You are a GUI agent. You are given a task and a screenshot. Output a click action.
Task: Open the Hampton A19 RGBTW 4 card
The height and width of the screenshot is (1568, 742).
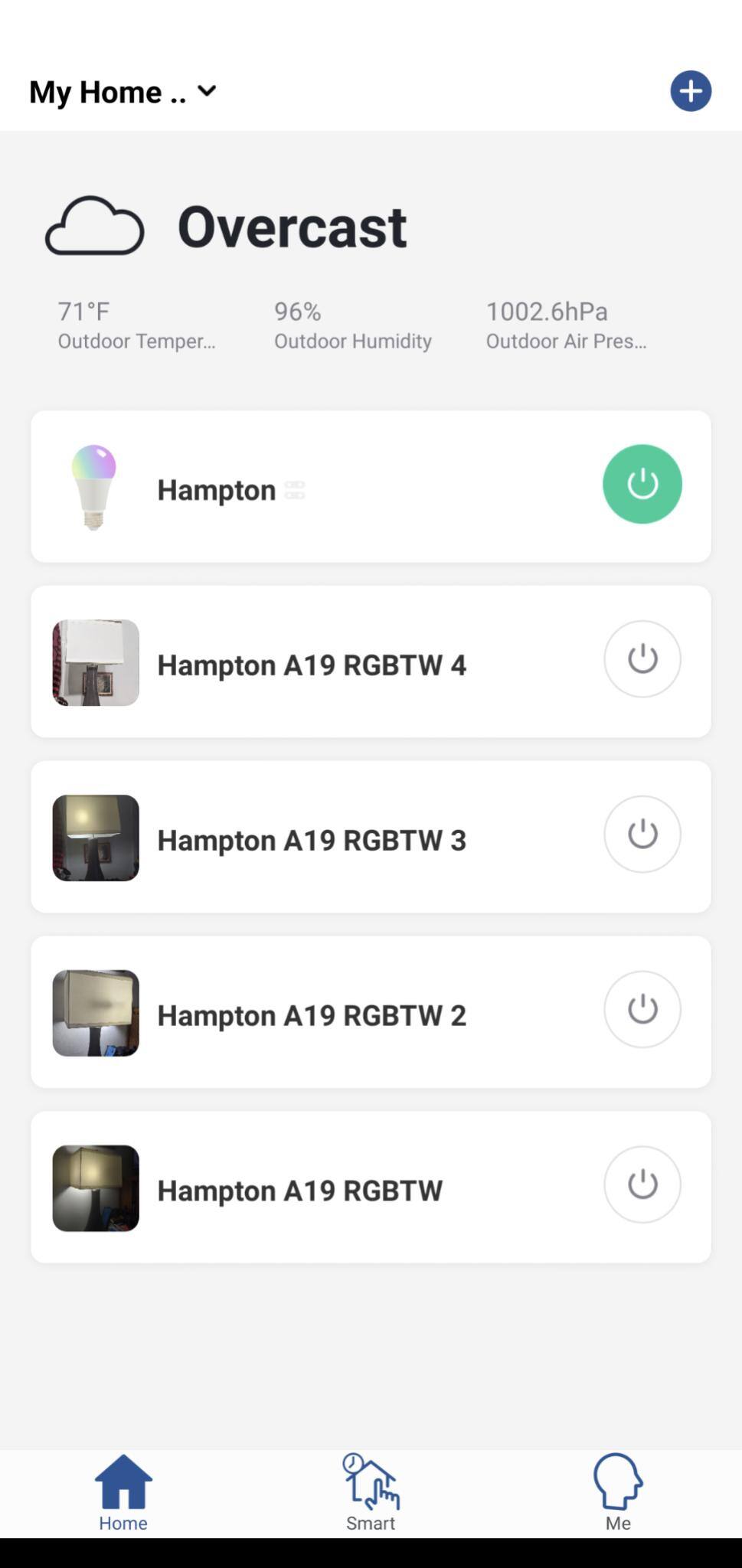[x=311, y=665]
